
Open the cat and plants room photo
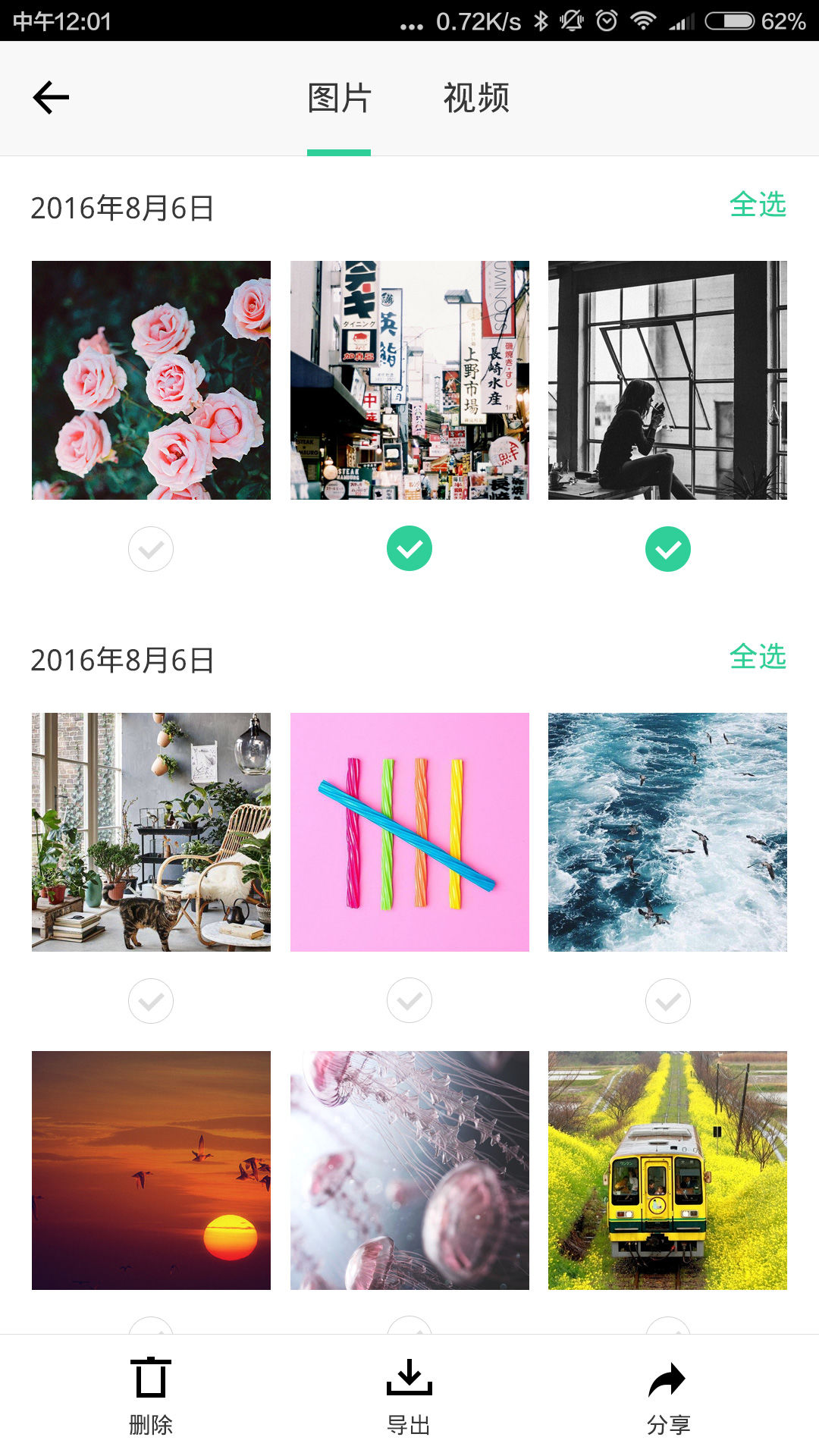click(151, 832)
